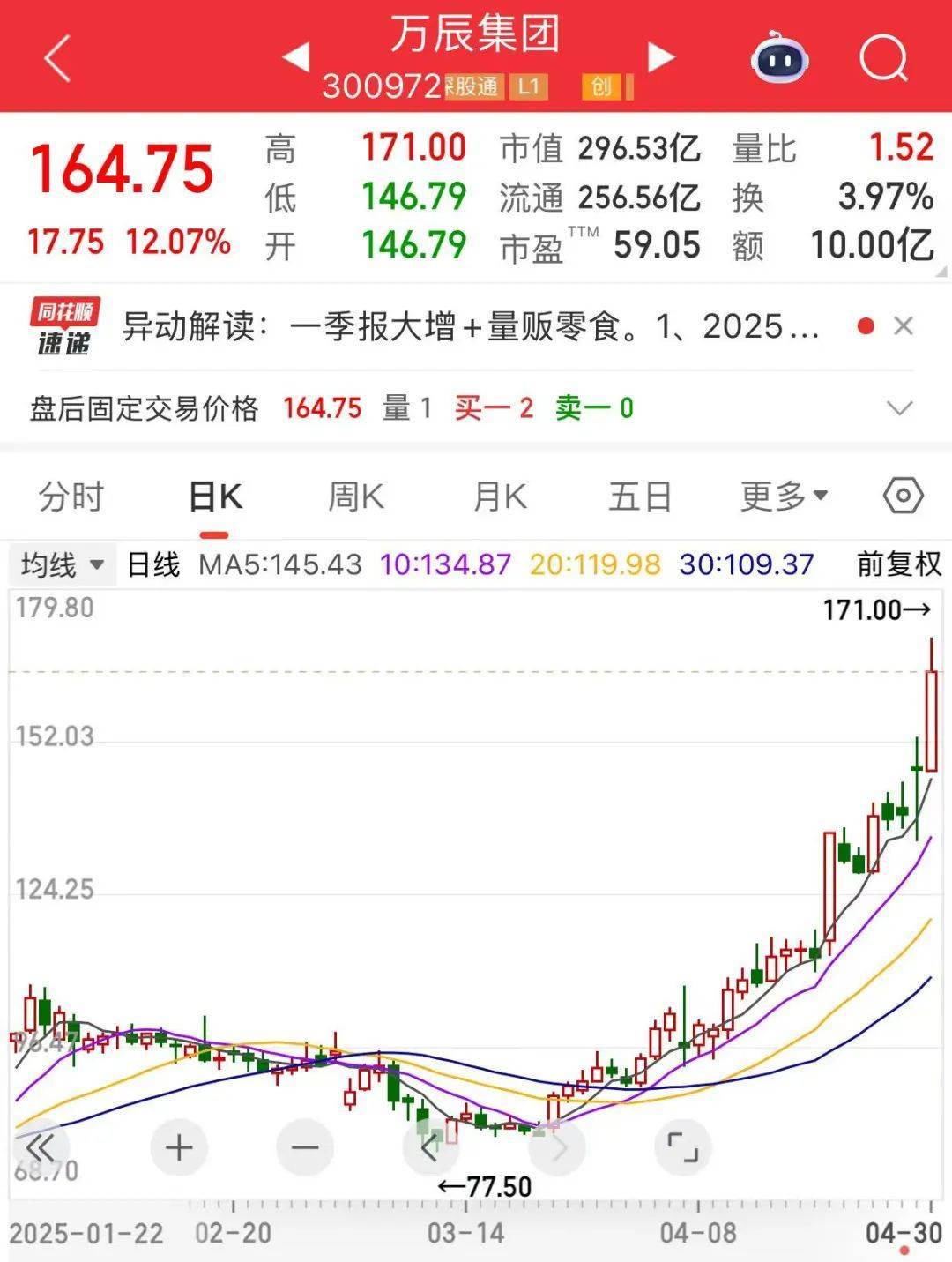Switch to the 分时 intraday tab
The width and height of the screenshot is (952, 1262).
(x=69, y=497)
